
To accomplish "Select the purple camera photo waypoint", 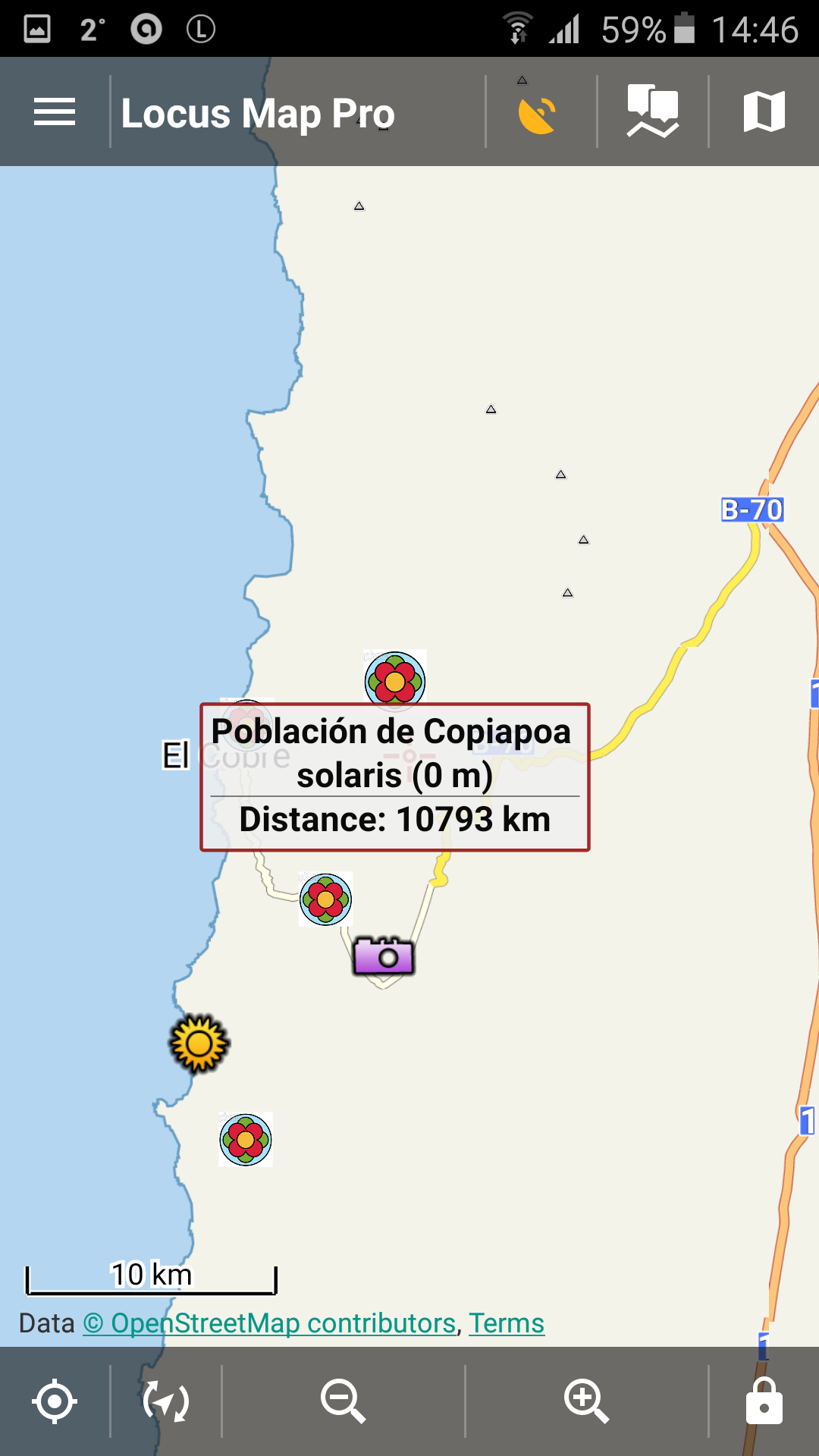I will [x=384, y=956].
